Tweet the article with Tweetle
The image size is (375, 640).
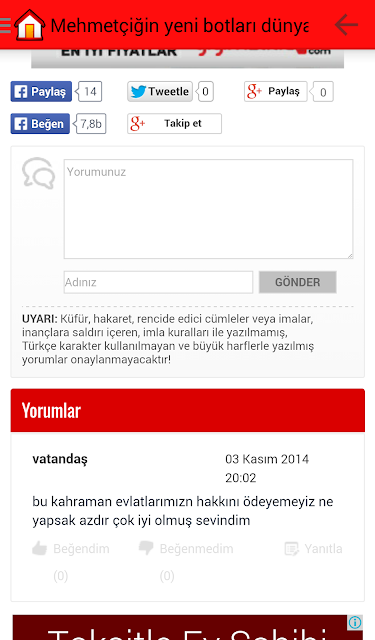(x=160, y=91)
